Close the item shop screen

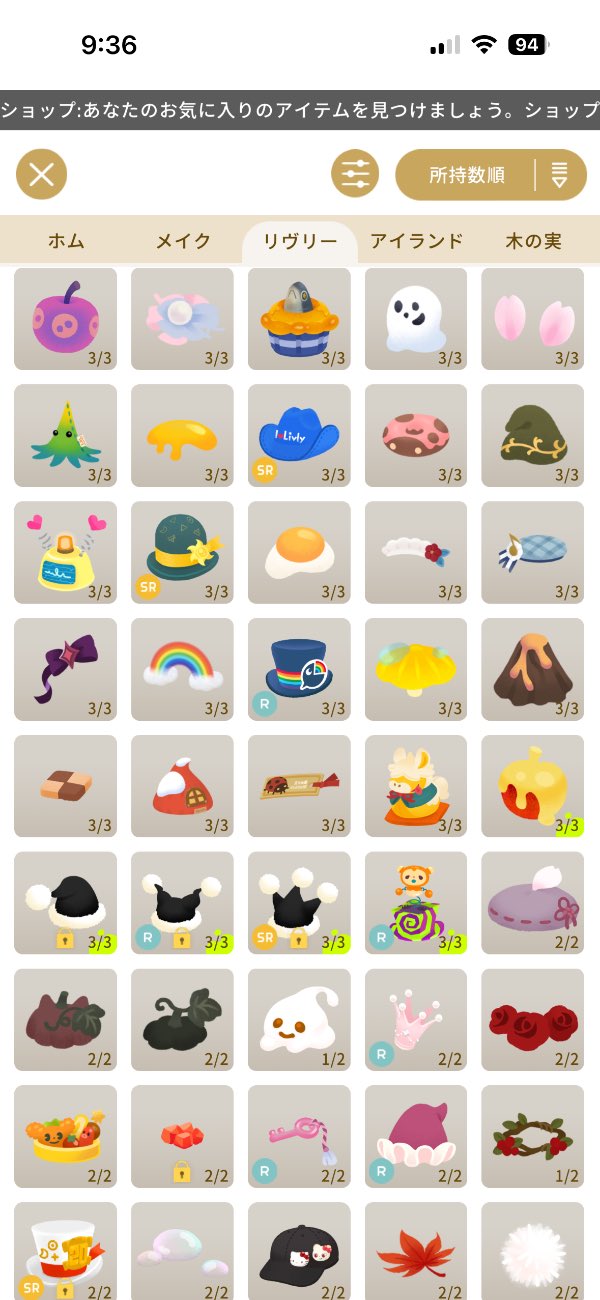pos(41,175)
